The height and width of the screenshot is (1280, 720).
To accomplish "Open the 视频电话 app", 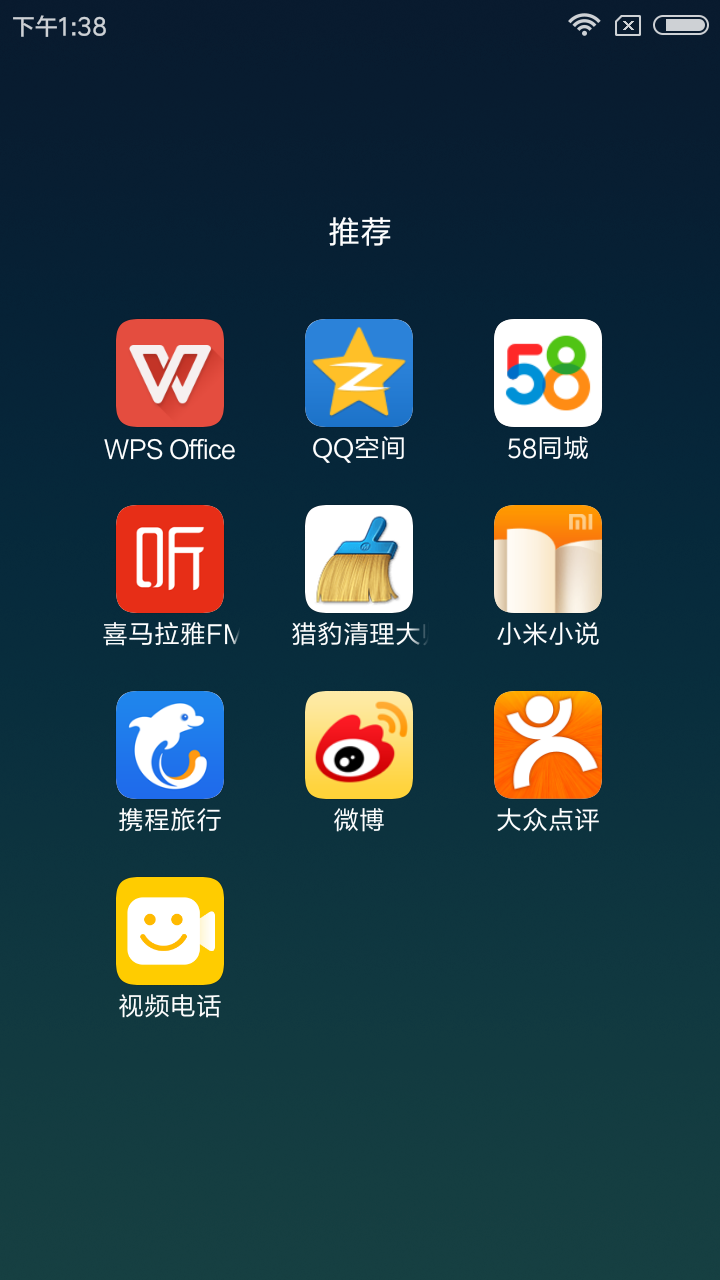I will [170, 931].
